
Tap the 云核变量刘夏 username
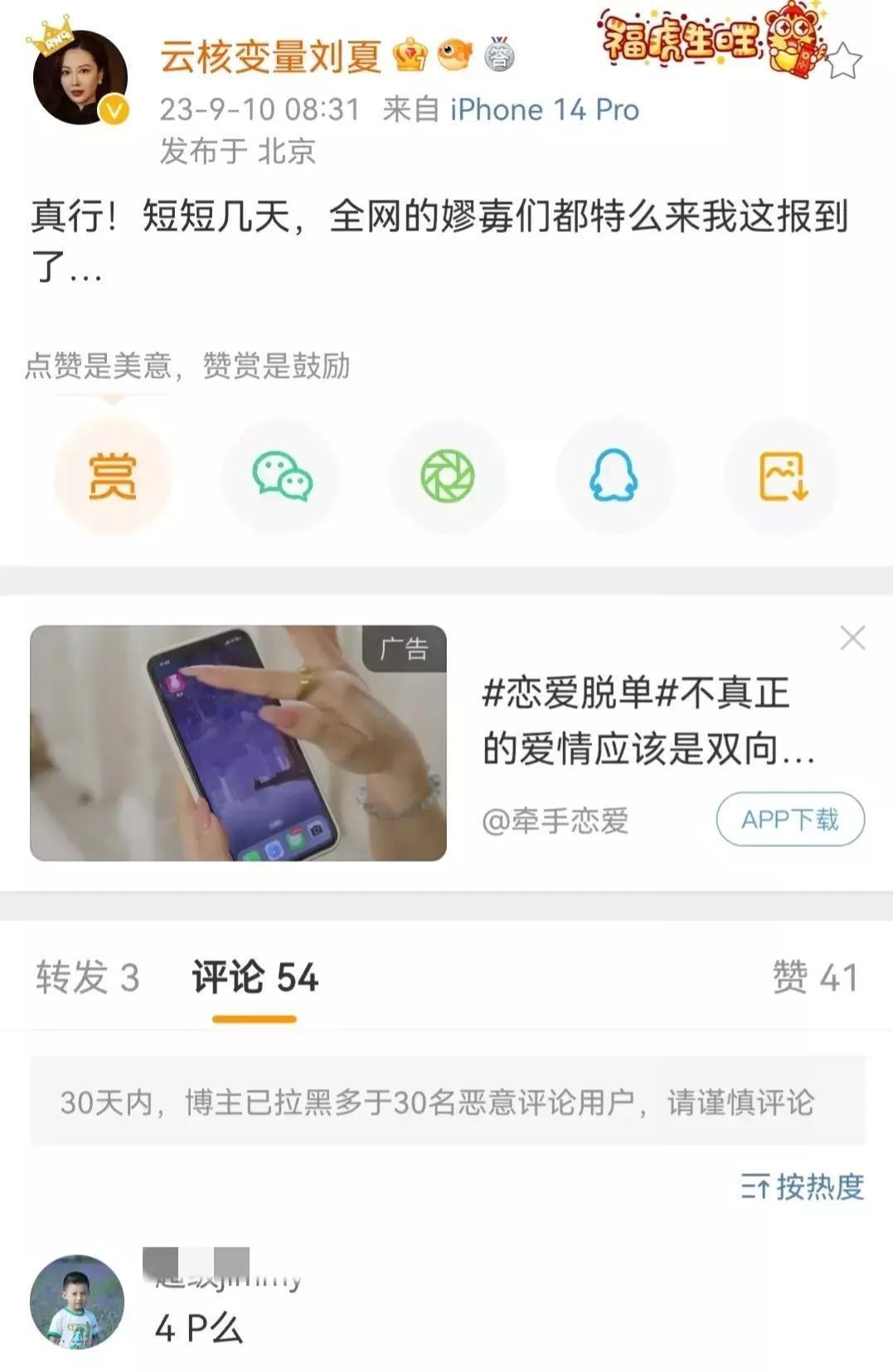point(269,56)
